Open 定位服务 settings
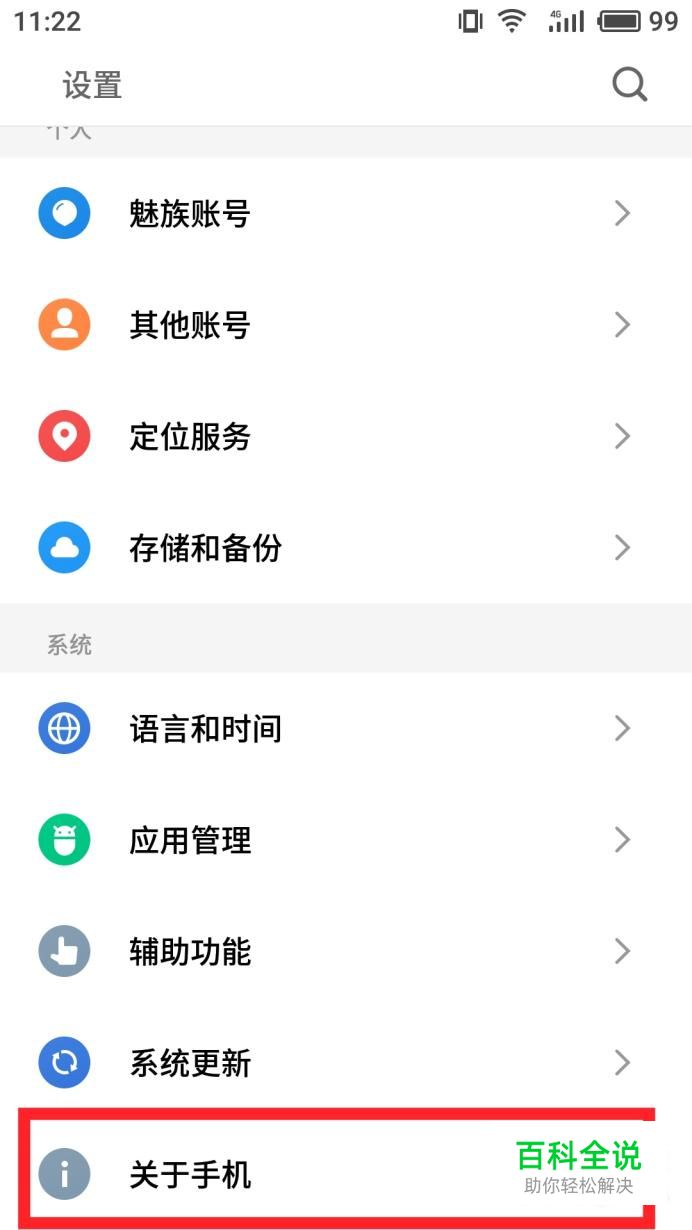Image resolution: width=692 pixels, height=1230 pixels. pos(346,436)
